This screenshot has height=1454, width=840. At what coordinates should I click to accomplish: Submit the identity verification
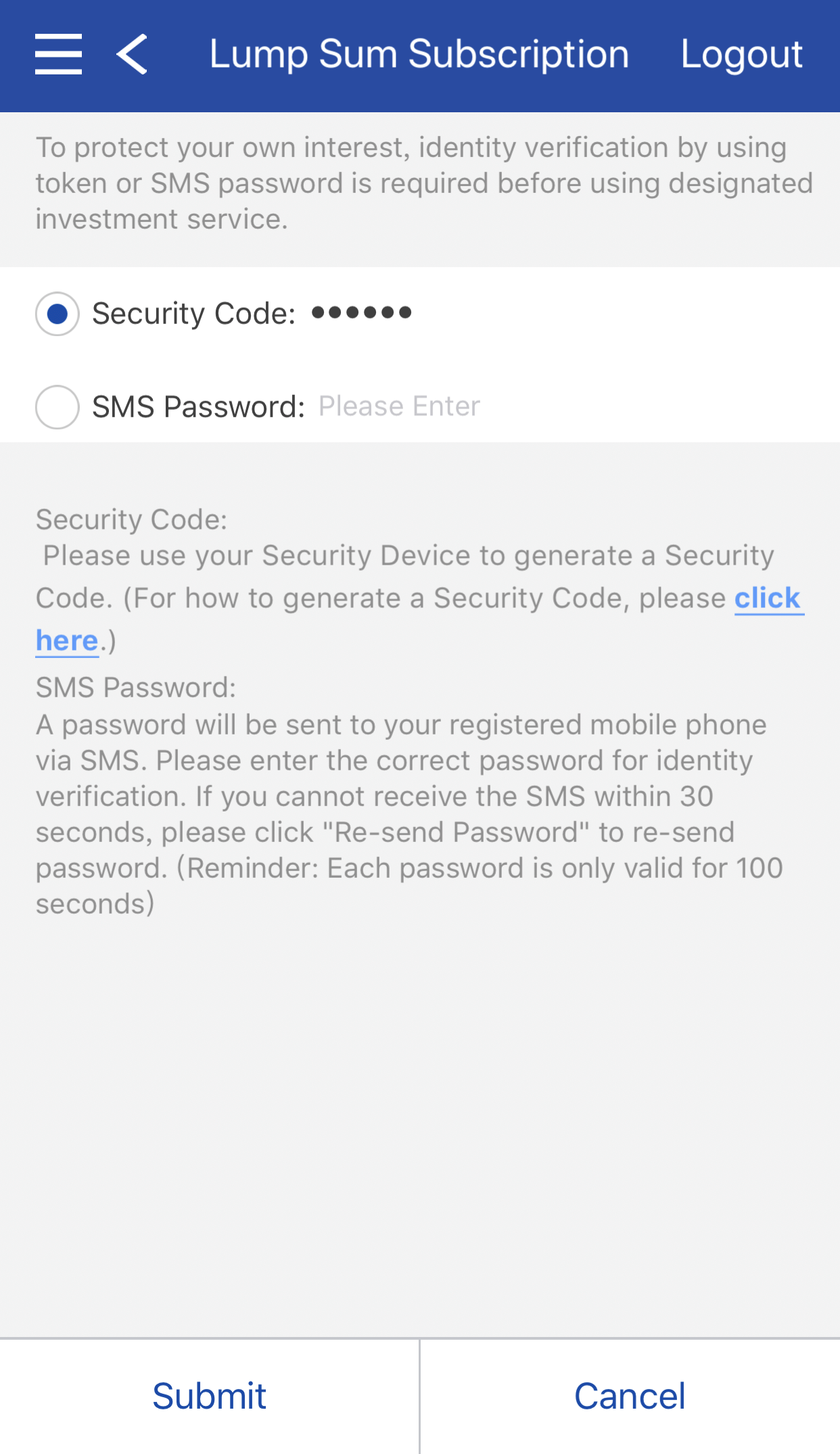[x=210, y=1396]
